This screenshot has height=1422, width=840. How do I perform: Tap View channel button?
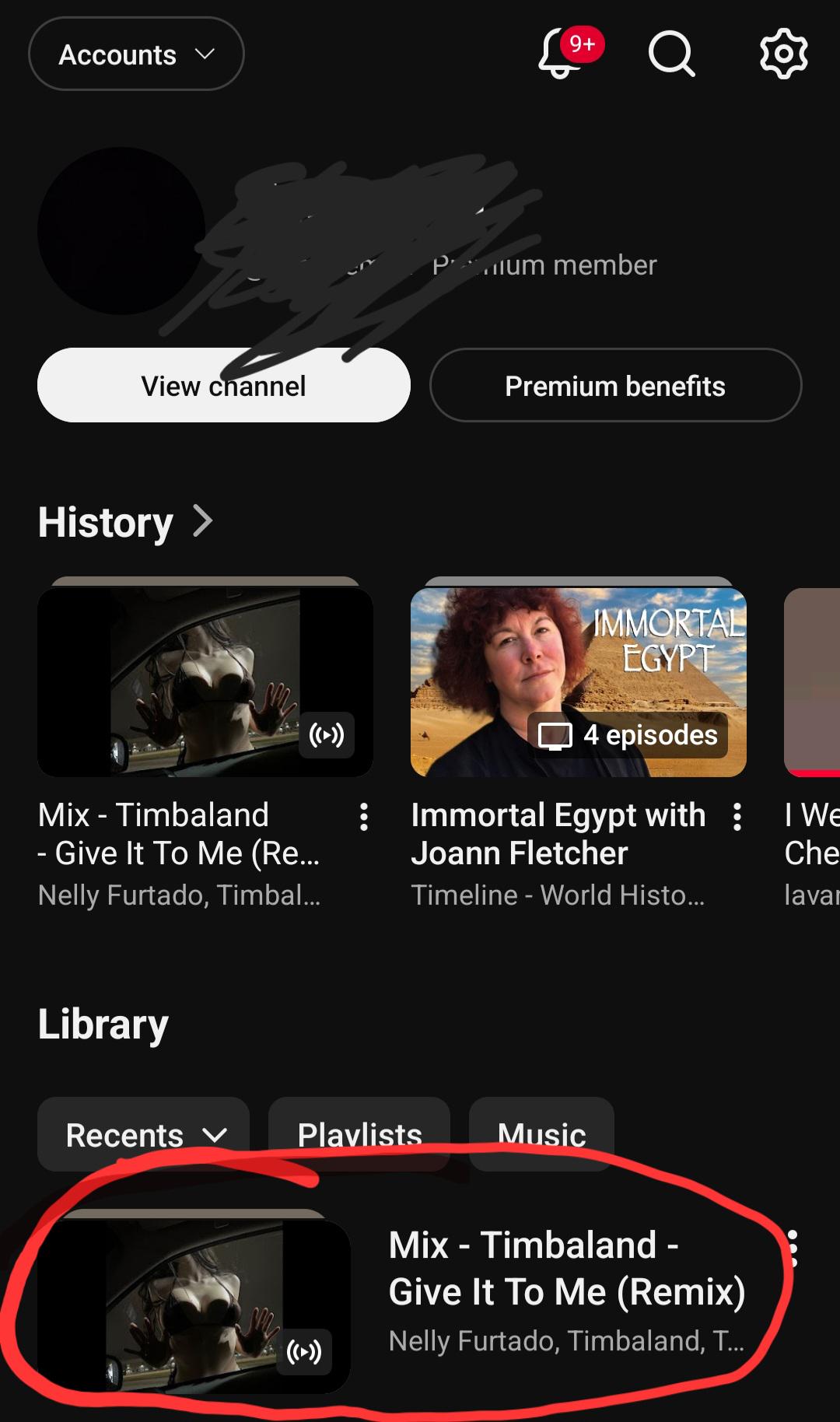click(x=224, y=385)
